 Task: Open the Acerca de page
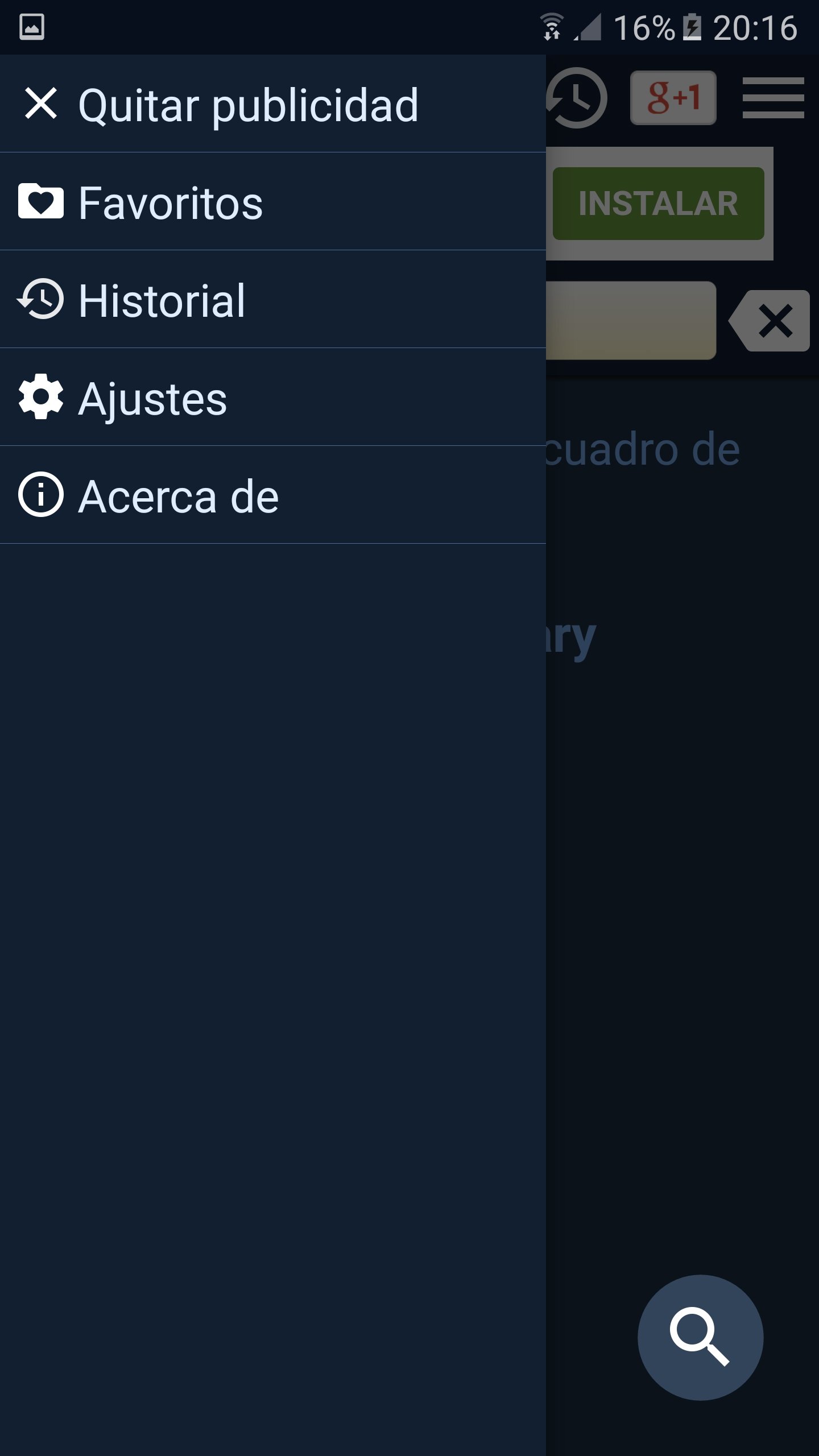(x=179, y=496)
